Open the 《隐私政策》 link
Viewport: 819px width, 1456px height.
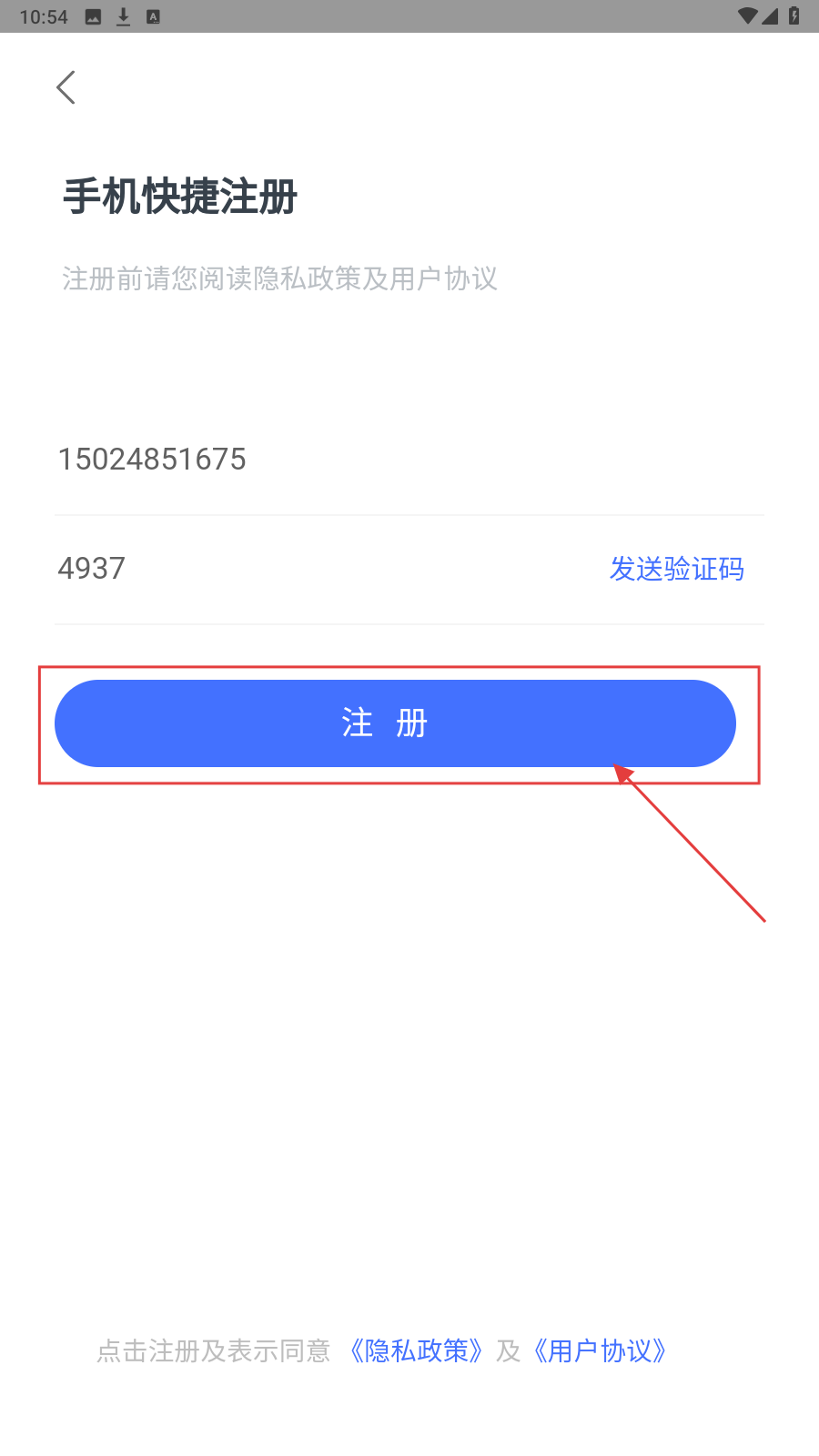click(x=416, y=1351)
